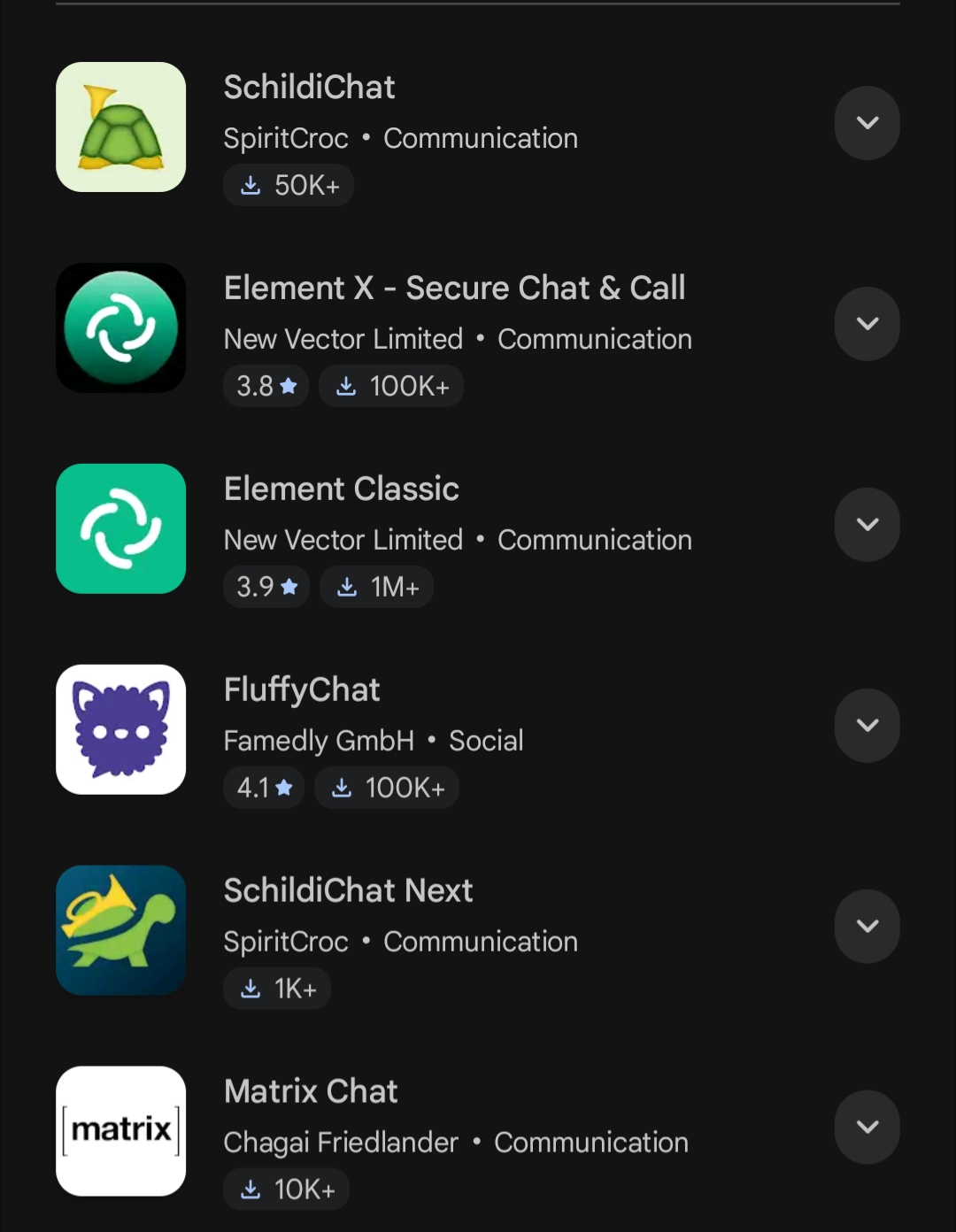Open the SchildiChat app listing
The image size is (956, 1232).
(310, 88)
